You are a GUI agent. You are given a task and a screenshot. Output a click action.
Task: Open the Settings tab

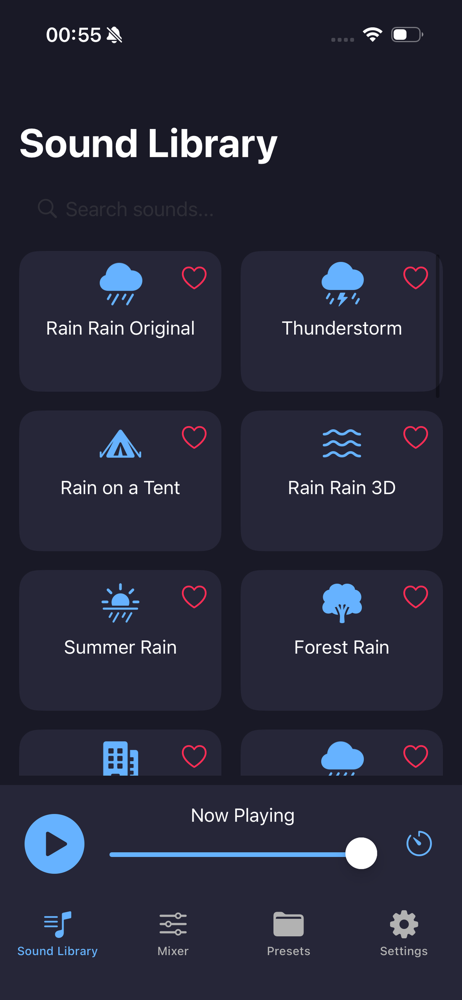(404, 934)
